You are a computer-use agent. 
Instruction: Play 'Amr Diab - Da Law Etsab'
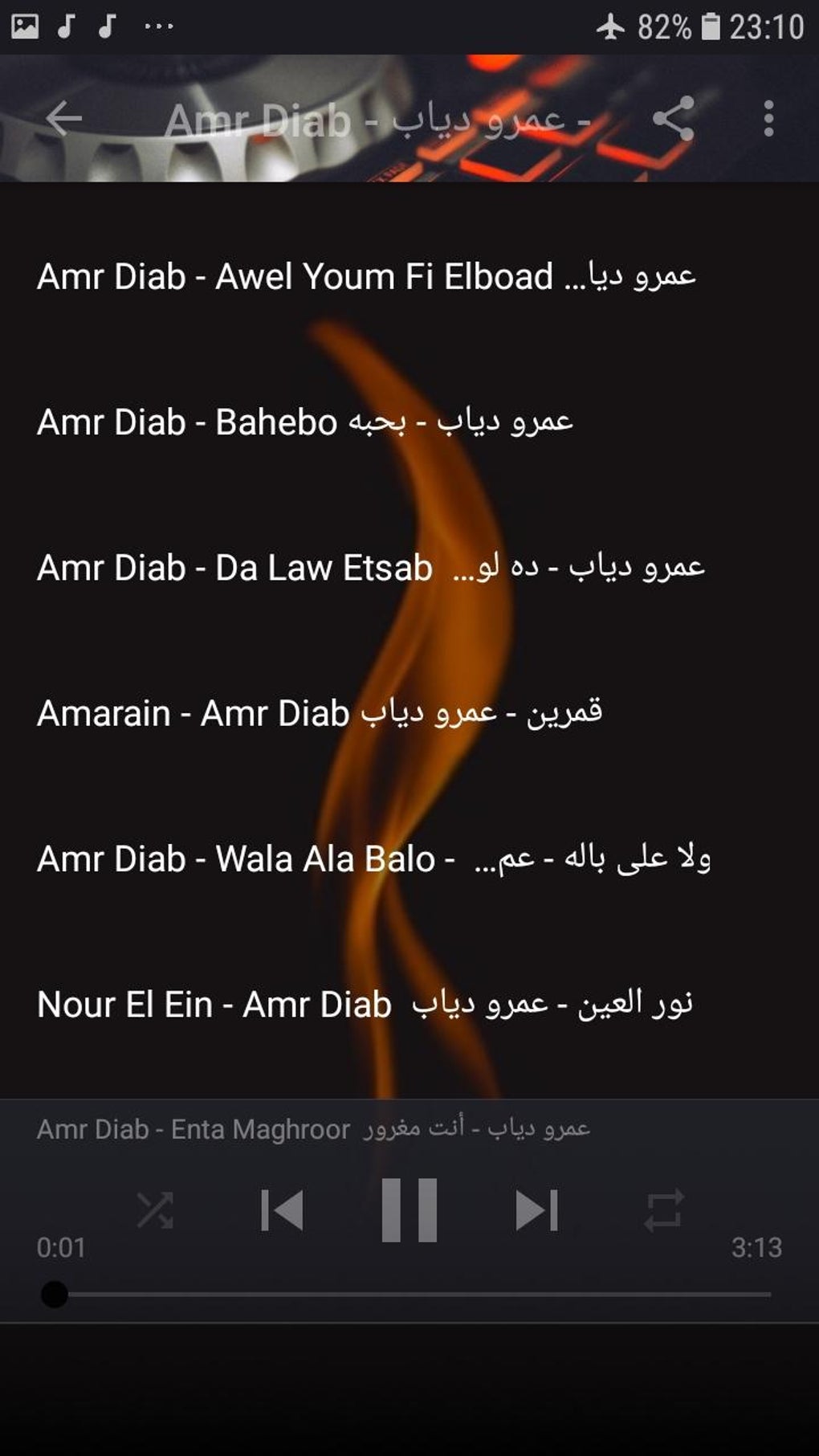[369, 567]
